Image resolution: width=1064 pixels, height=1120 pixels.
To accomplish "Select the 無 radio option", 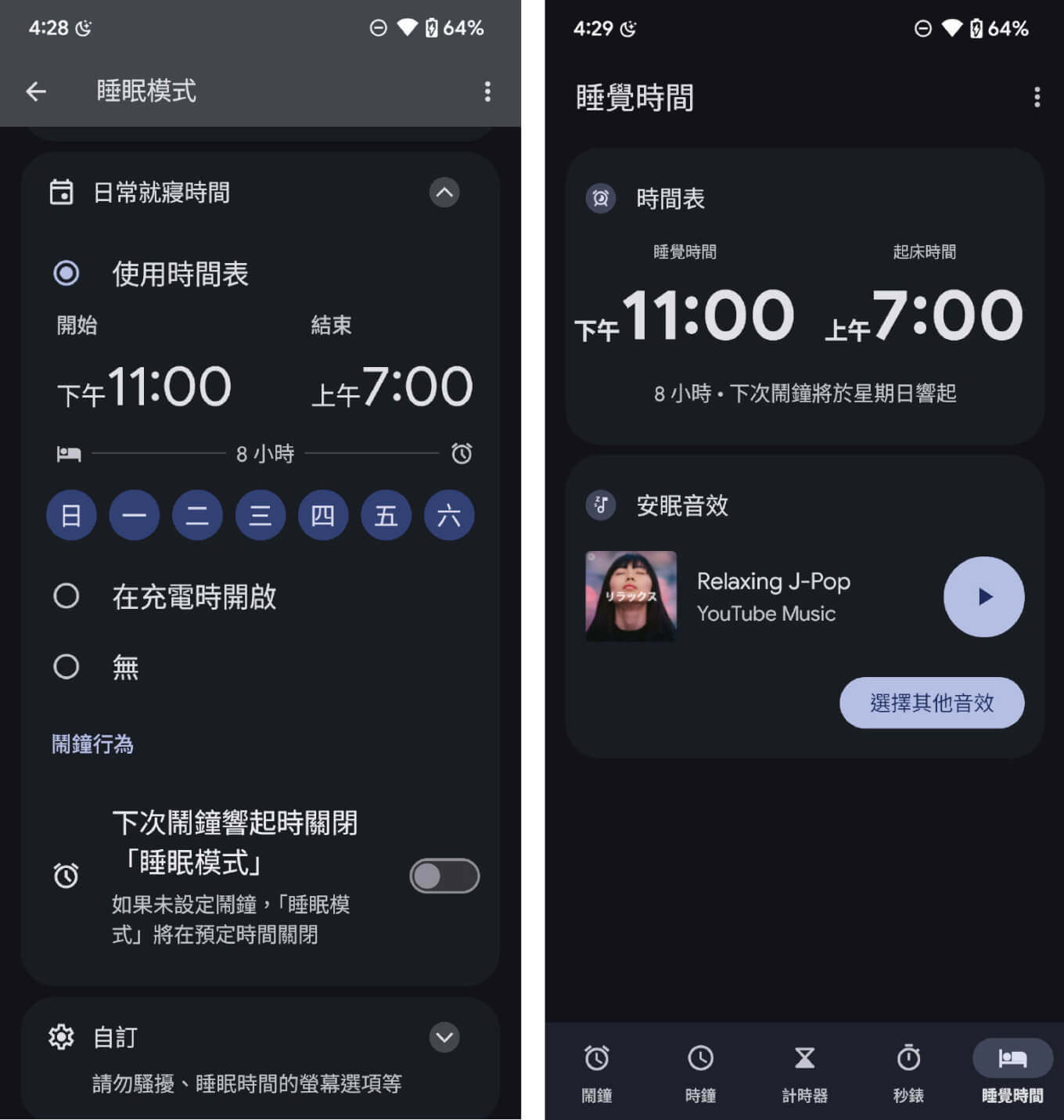I will 66,667.
